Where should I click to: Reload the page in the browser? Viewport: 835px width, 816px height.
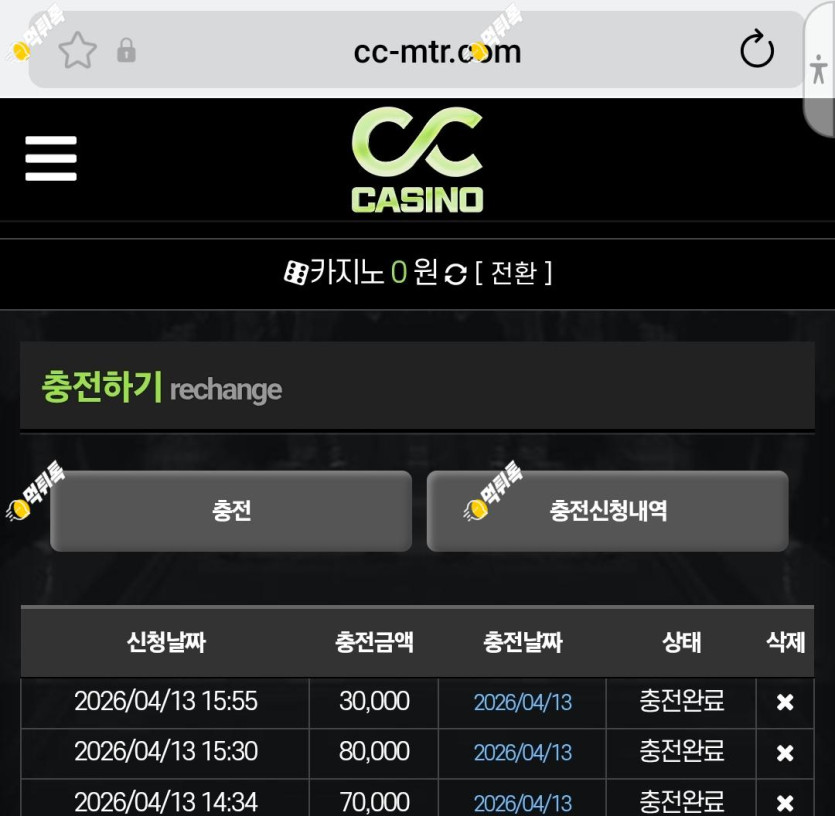pos(757,50)
